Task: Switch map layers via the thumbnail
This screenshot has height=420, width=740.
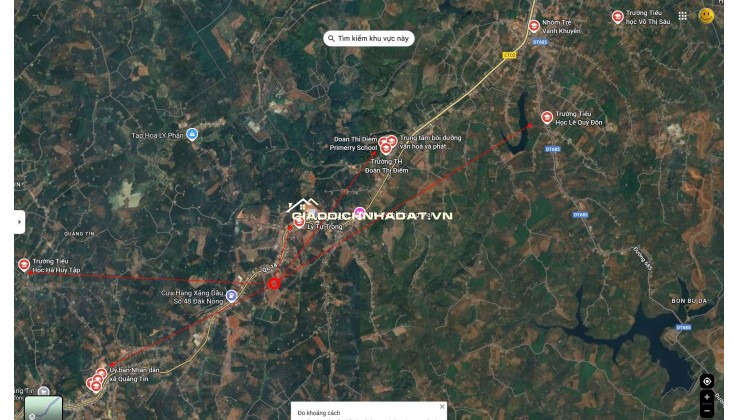Action: [x=43, y=407]
